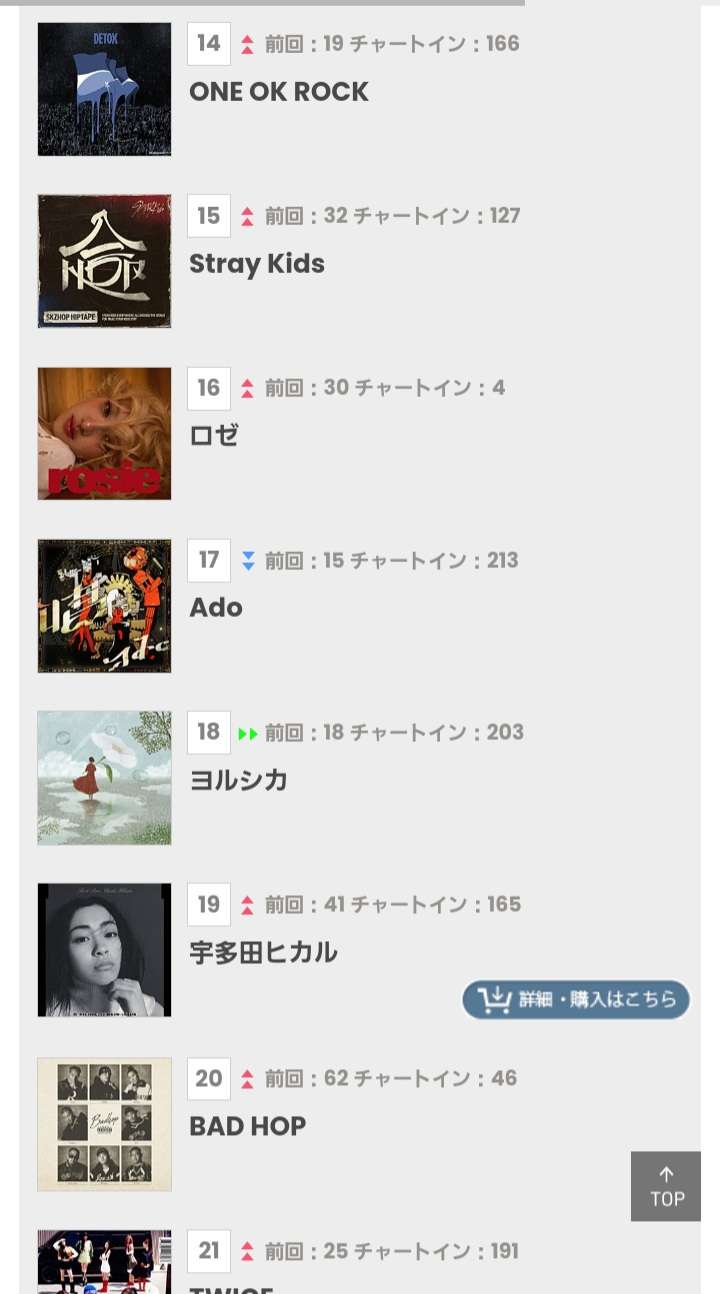Tap 詳細・購入はこちら button for 宇多田ヒカル
Image resolution: width=720 pixels, height=1294 pixels.
tap(576, 999)
